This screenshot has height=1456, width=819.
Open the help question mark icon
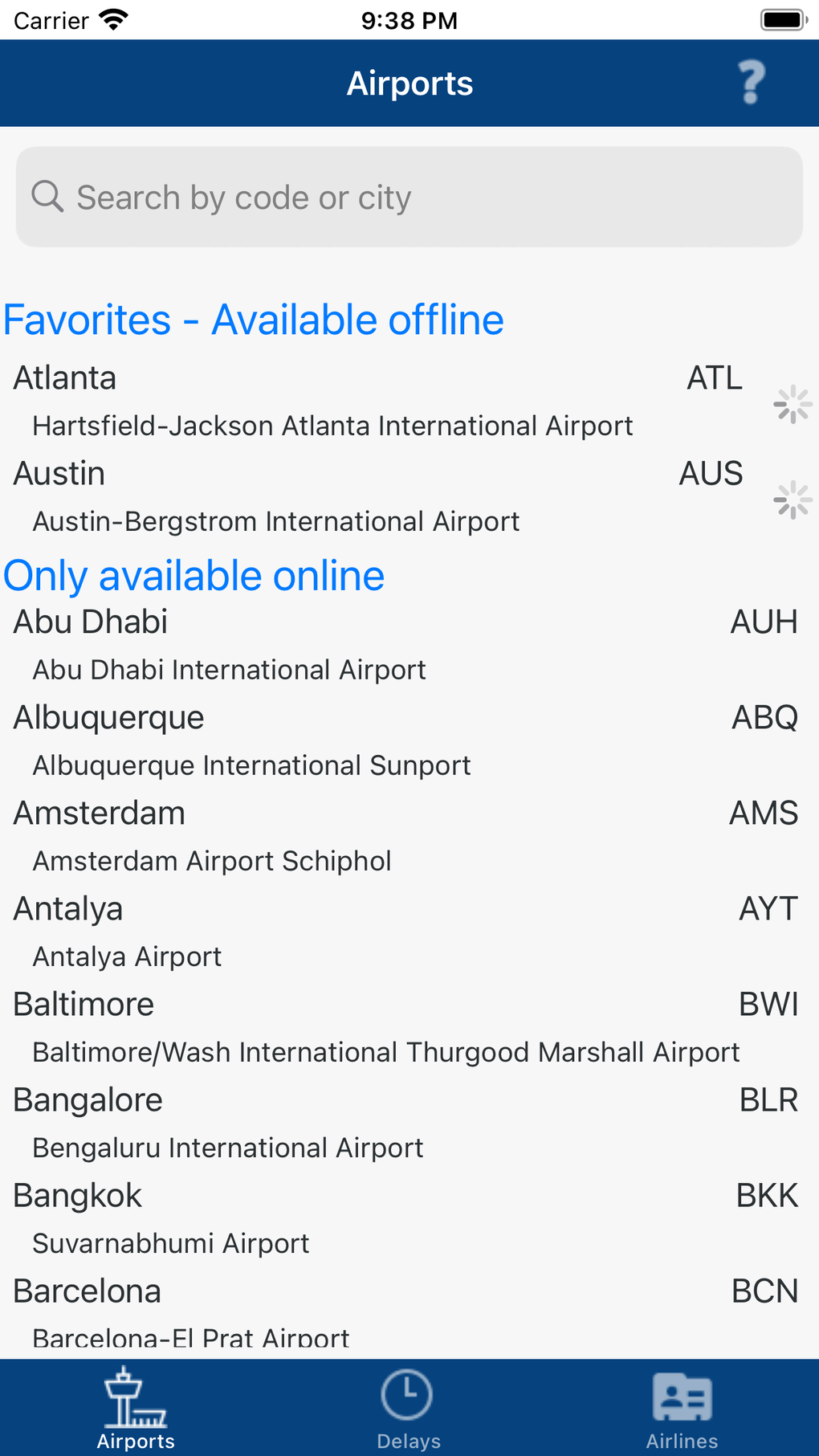751,83
